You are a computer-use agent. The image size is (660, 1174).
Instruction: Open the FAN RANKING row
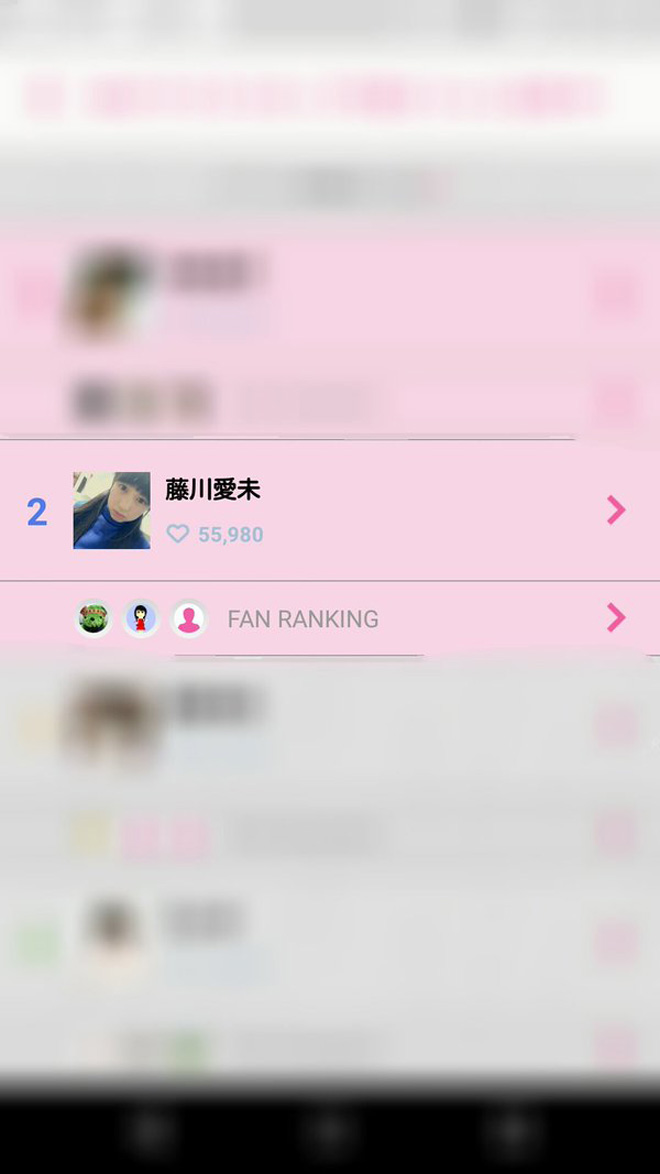click(615, 618)
